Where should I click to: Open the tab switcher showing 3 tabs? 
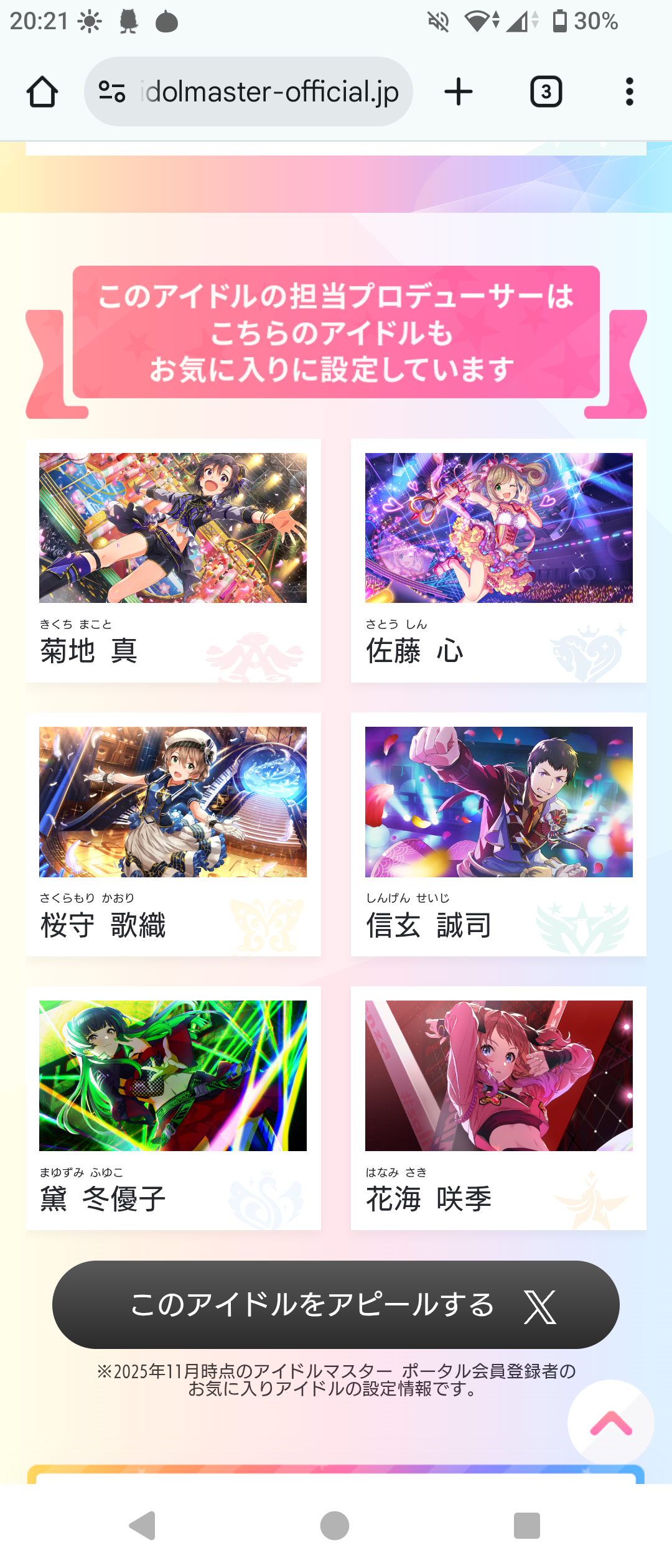(546, 92)
